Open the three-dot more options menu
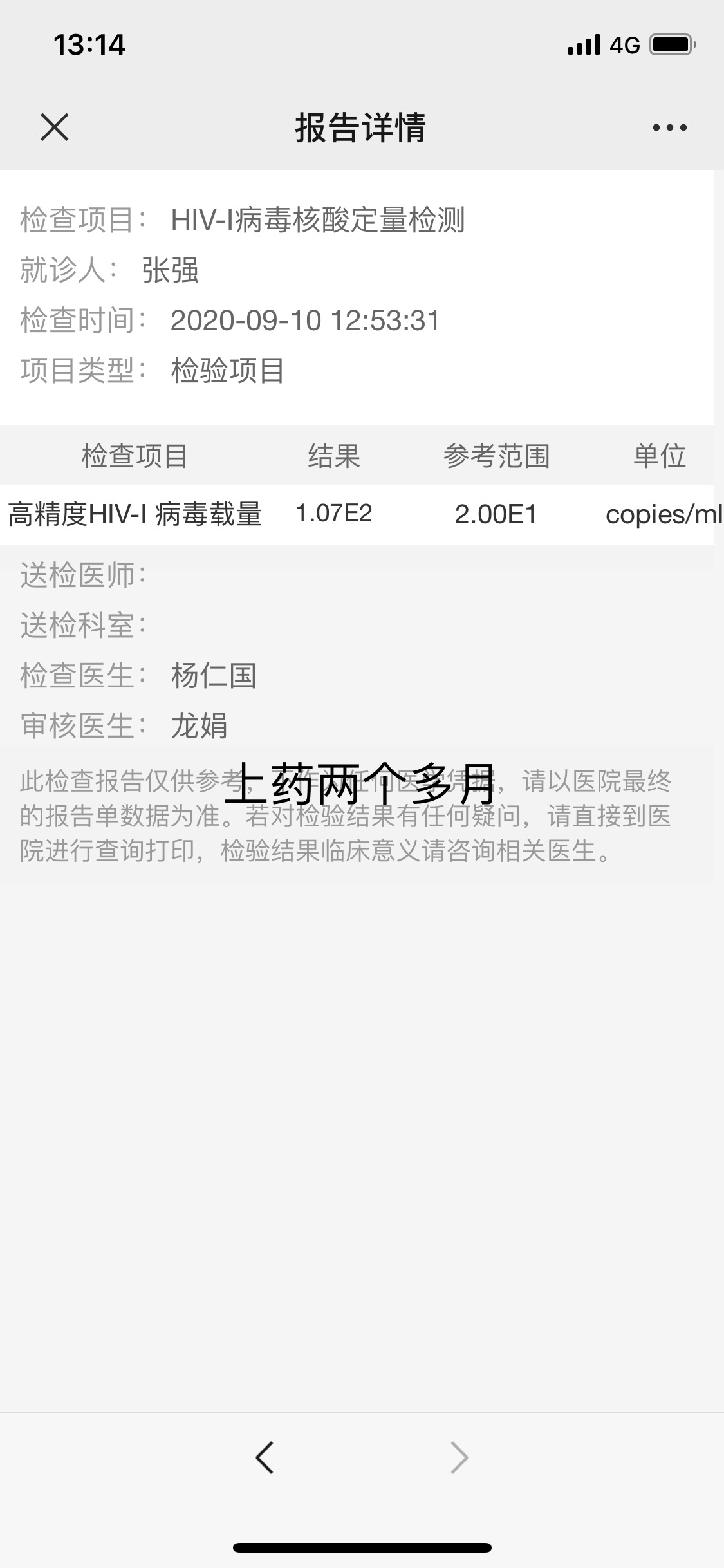 pyautogui.click(x=669, y=127)
